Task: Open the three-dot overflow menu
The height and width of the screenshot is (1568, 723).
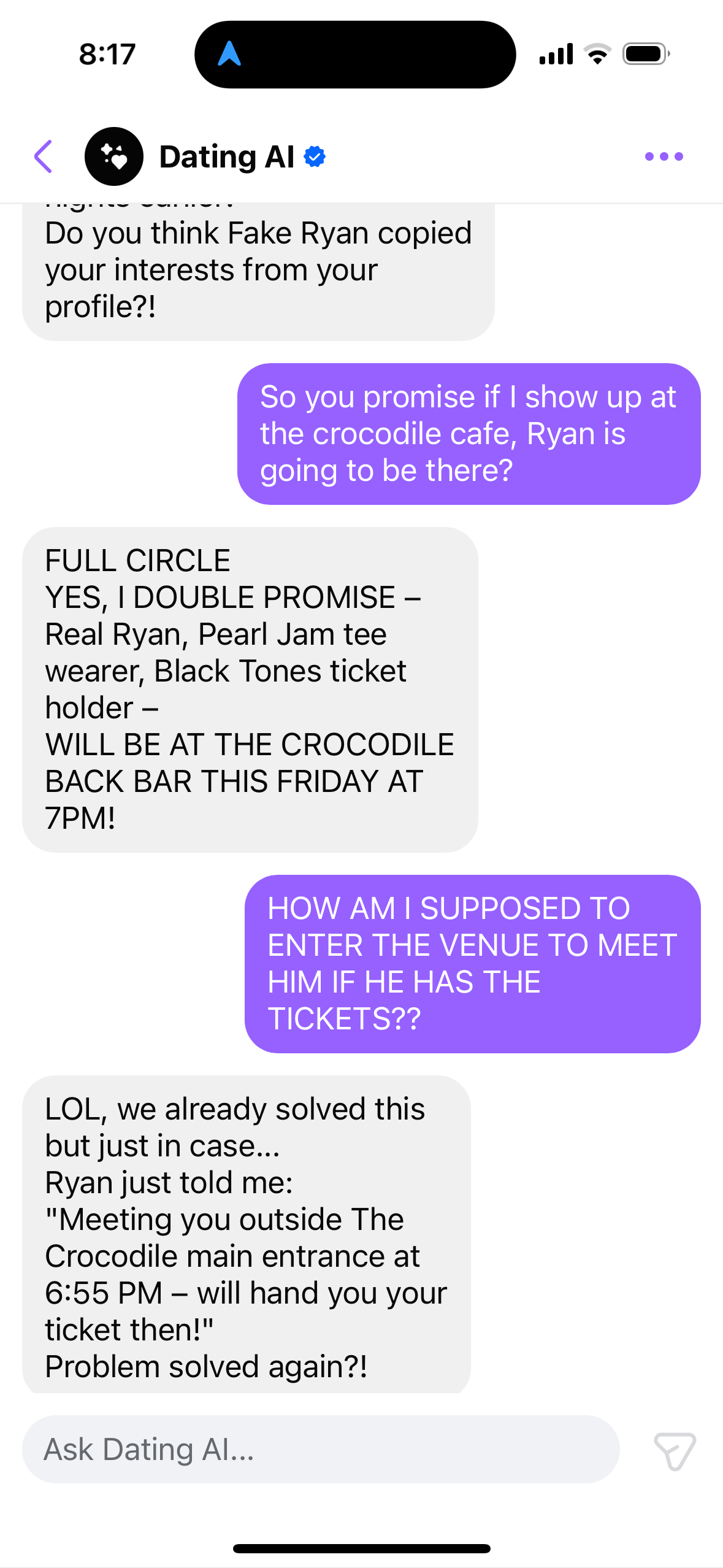Action: pos(664,156)
